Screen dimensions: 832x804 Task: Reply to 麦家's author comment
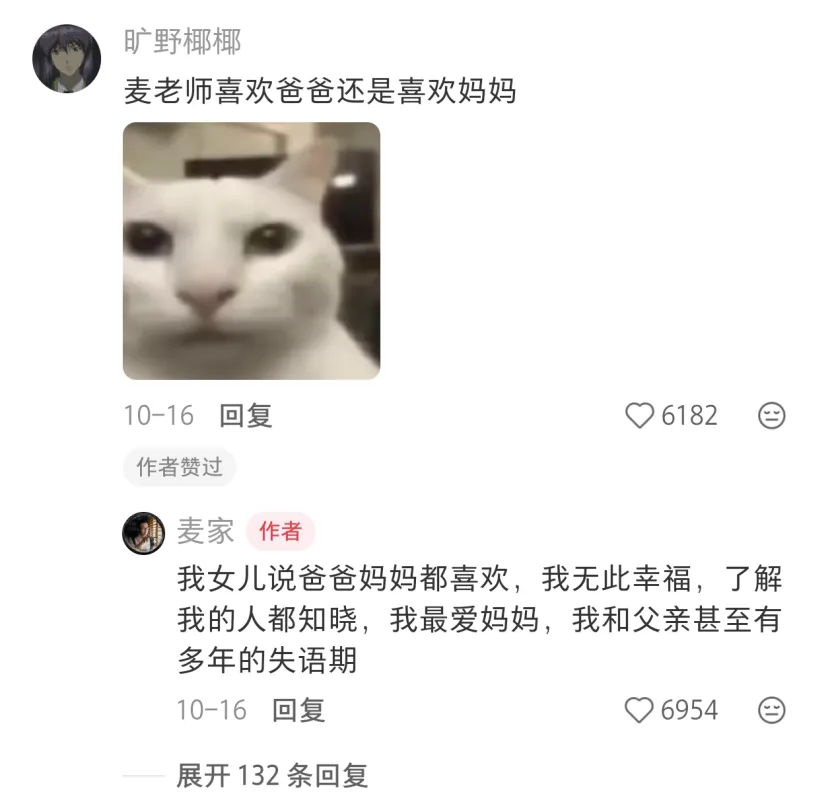point(299,711)
